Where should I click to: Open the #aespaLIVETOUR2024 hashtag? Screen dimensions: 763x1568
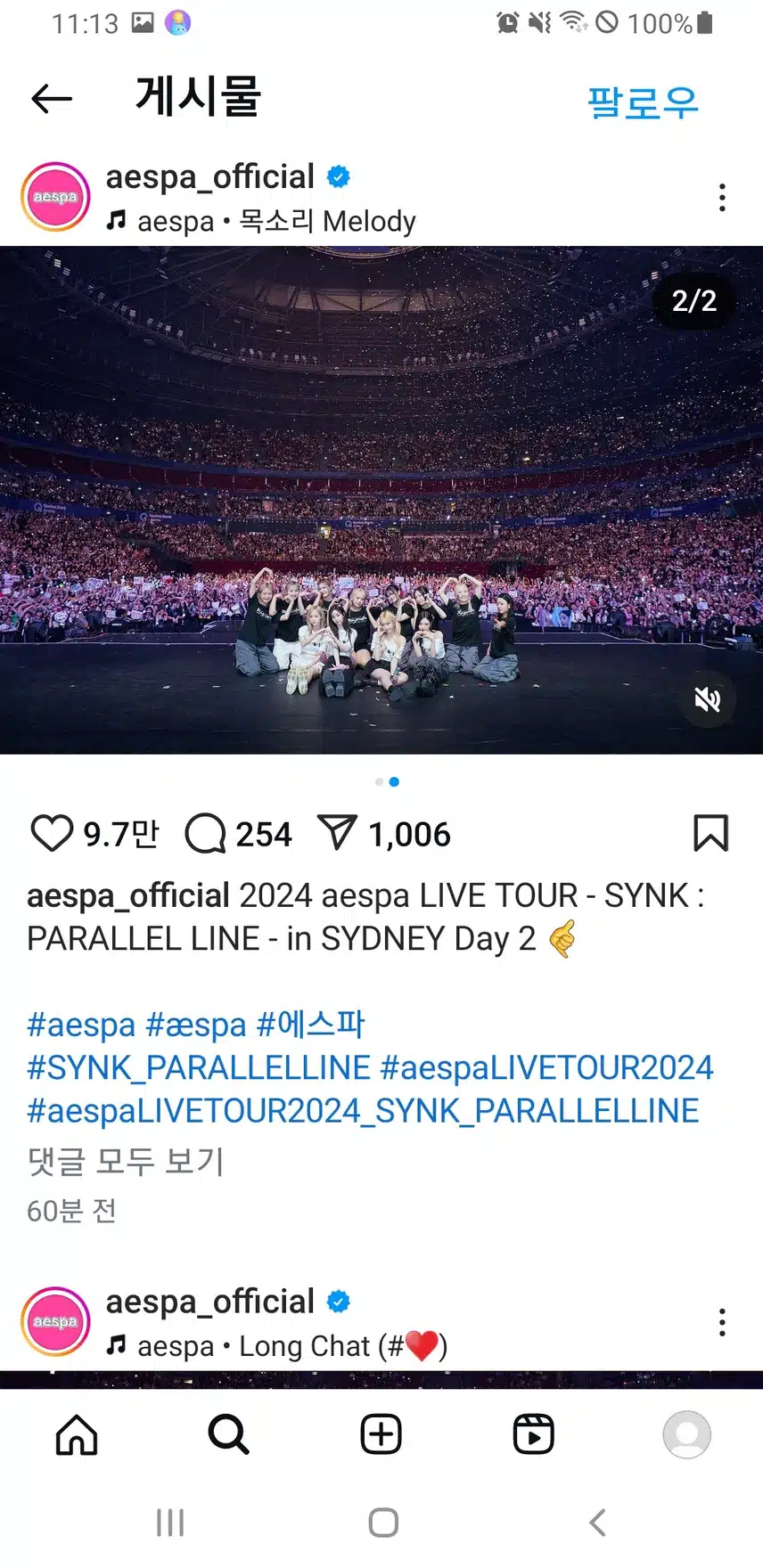coord(547,1067)
